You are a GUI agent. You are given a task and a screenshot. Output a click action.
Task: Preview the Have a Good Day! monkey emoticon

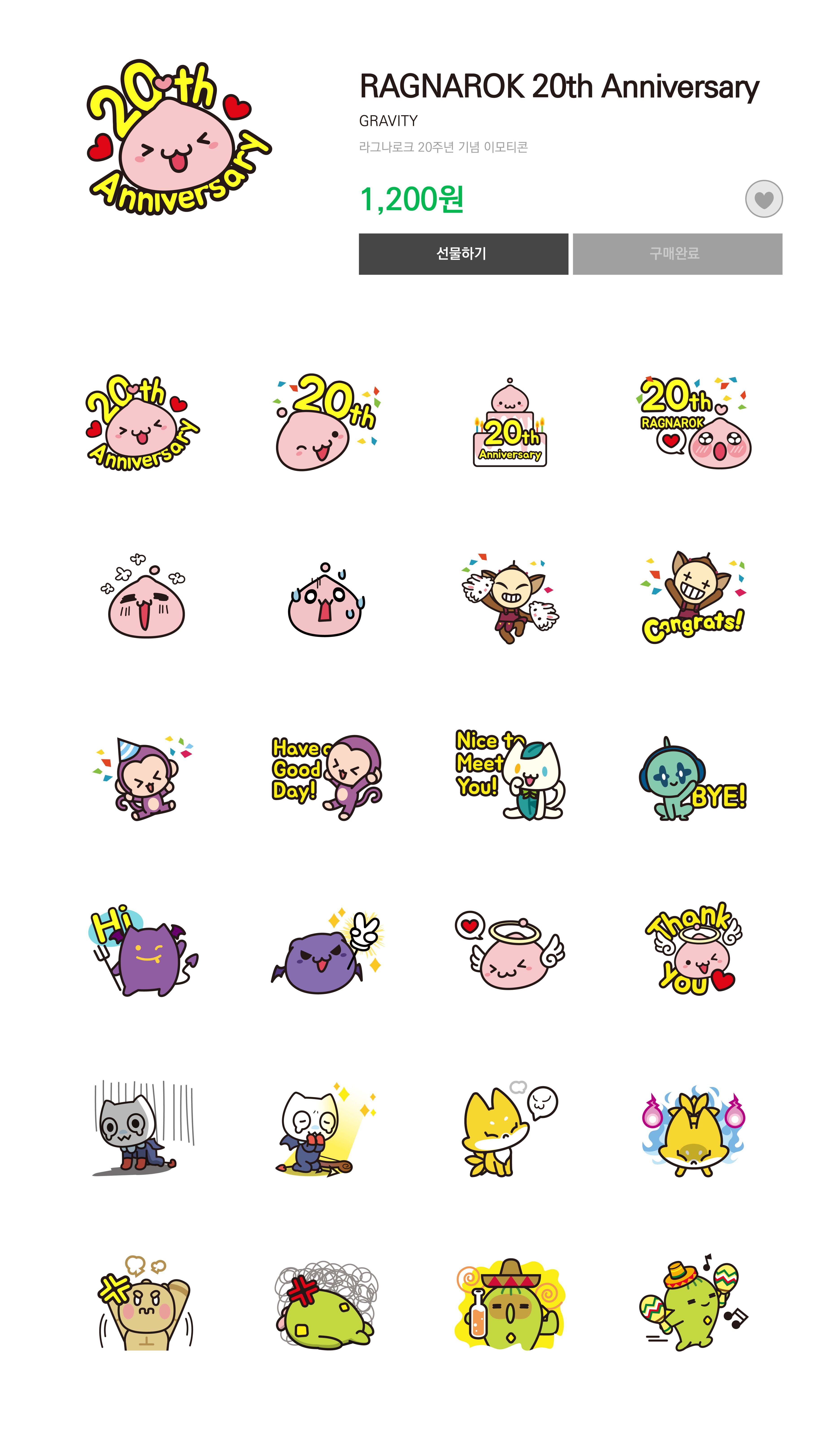(x=327, y=776)
